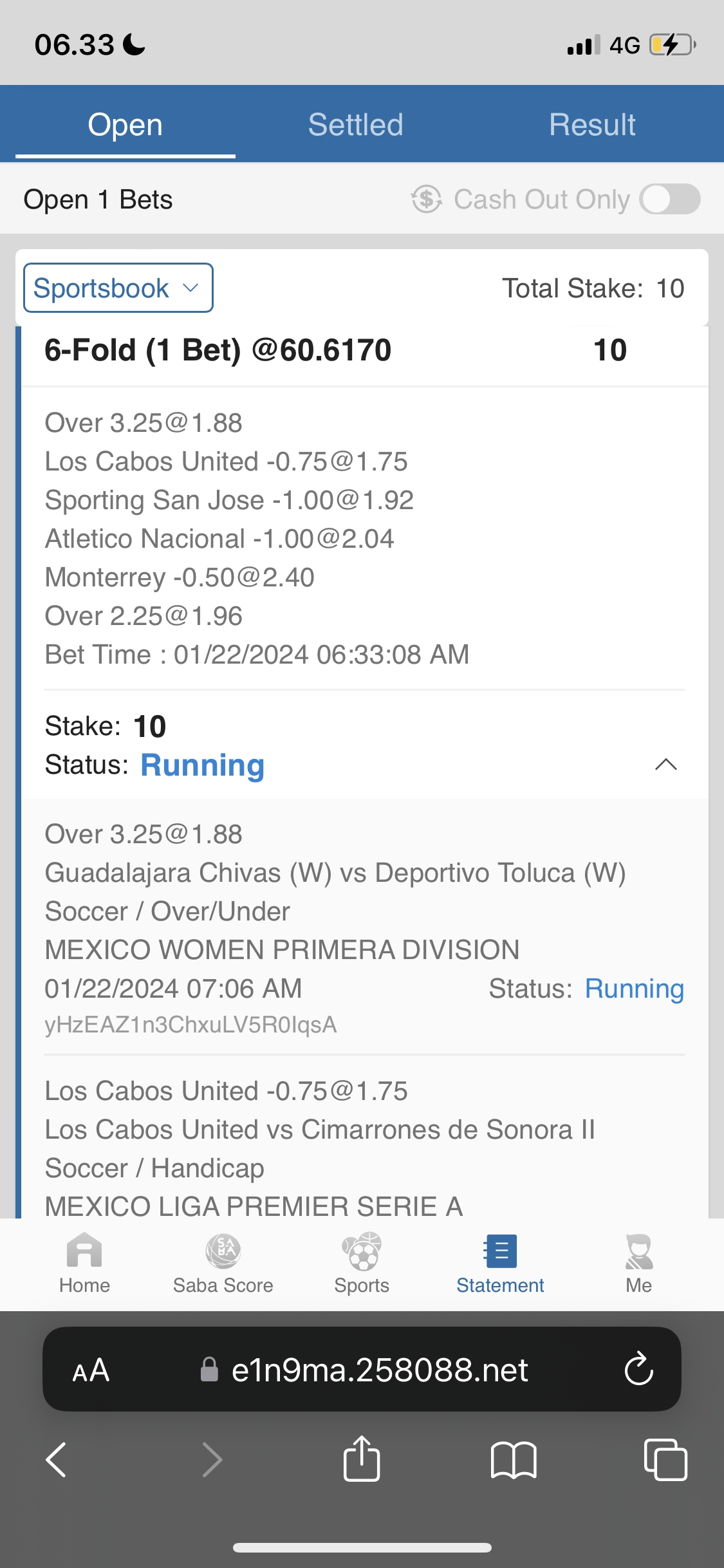Share this page from the browser toolbar
Screen dimensions: 724x1568
pos(362,1459)
